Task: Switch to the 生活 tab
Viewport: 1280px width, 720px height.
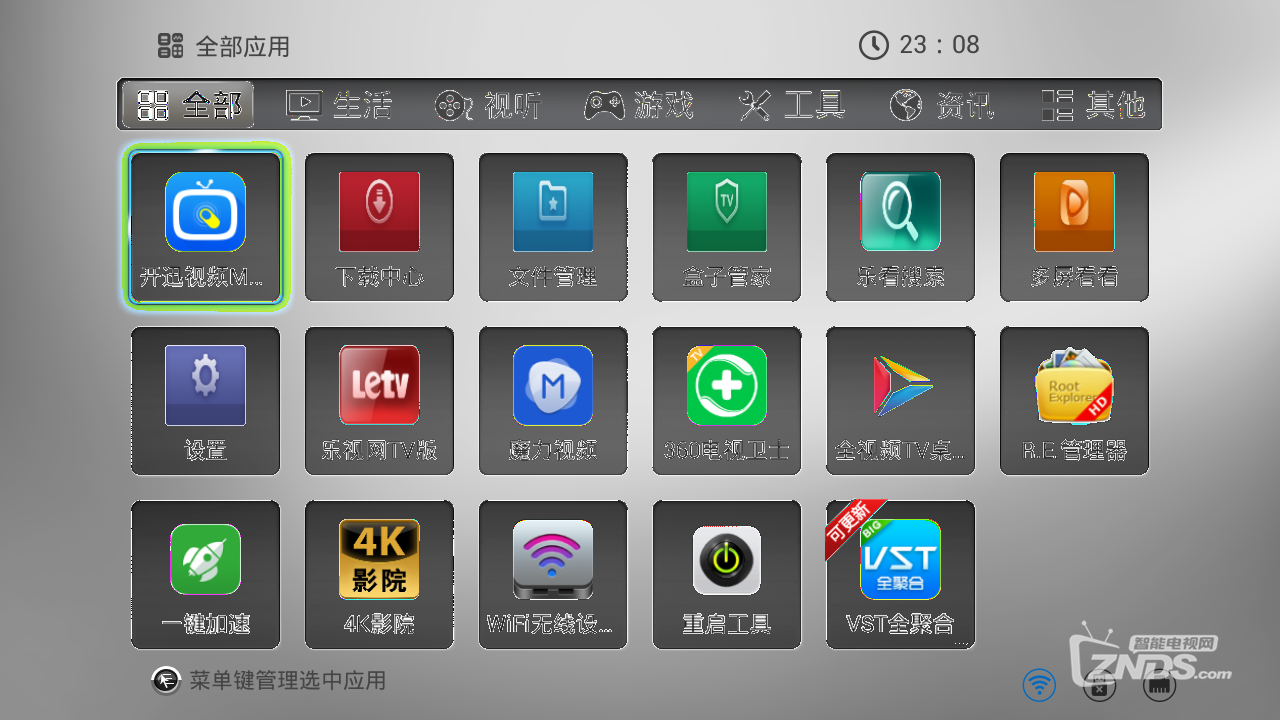Action: [338, 105]
